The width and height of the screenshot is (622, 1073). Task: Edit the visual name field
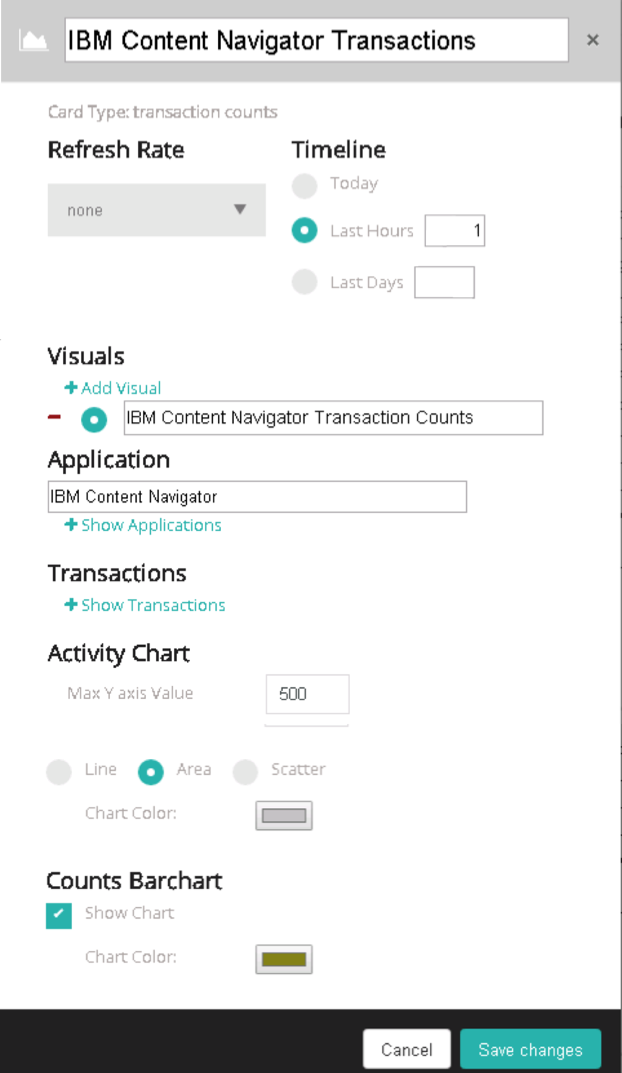point(333,417)
